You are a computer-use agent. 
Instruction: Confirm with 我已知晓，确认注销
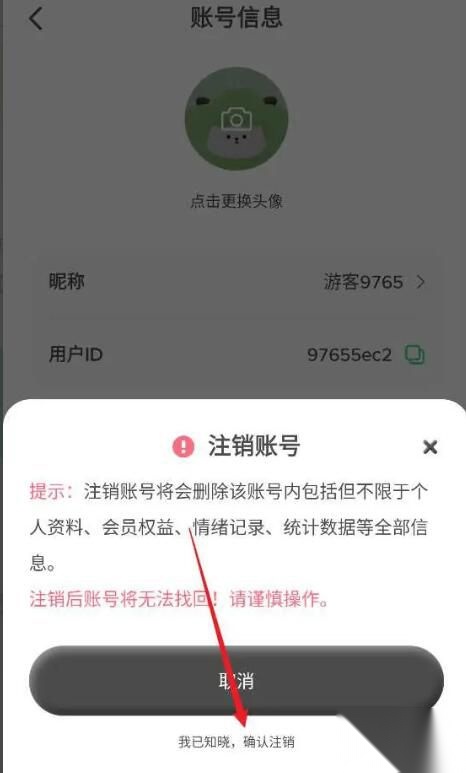tap(236, 741)
